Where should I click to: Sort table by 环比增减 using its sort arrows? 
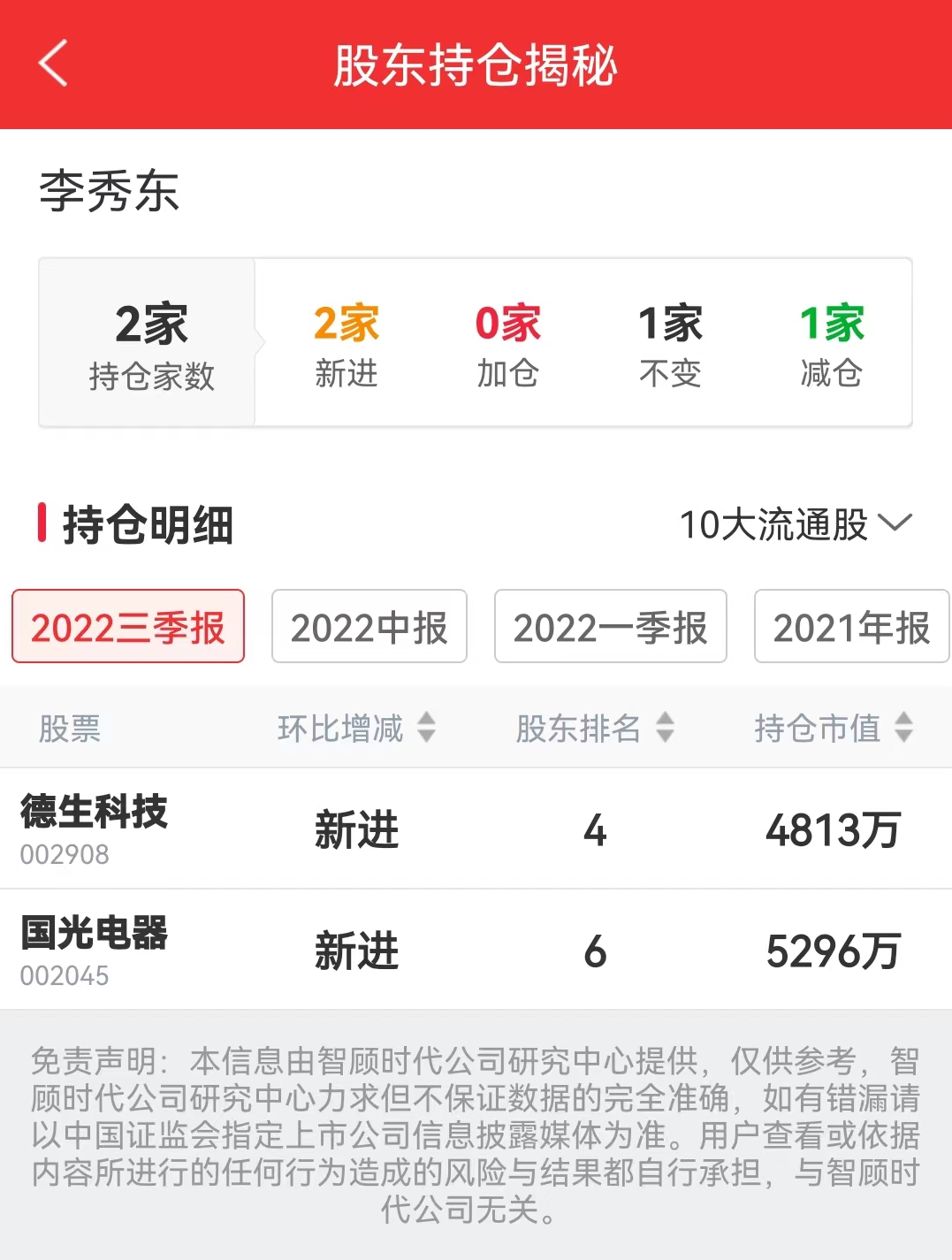[x=427, y=729]
